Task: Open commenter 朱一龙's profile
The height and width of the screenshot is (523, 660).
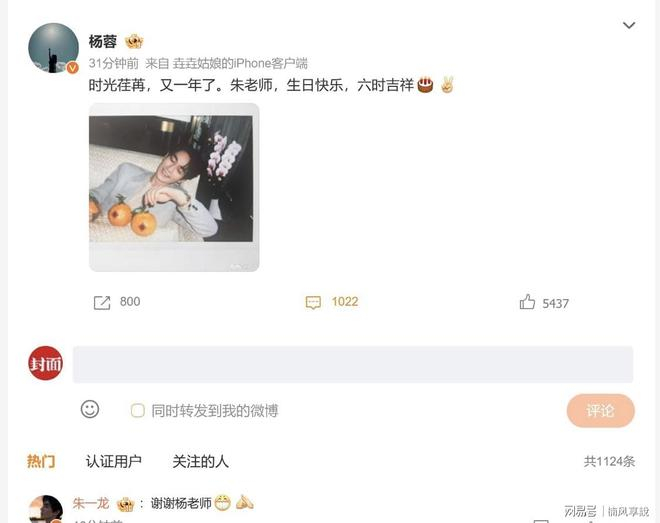Action: tap(91, 503)
